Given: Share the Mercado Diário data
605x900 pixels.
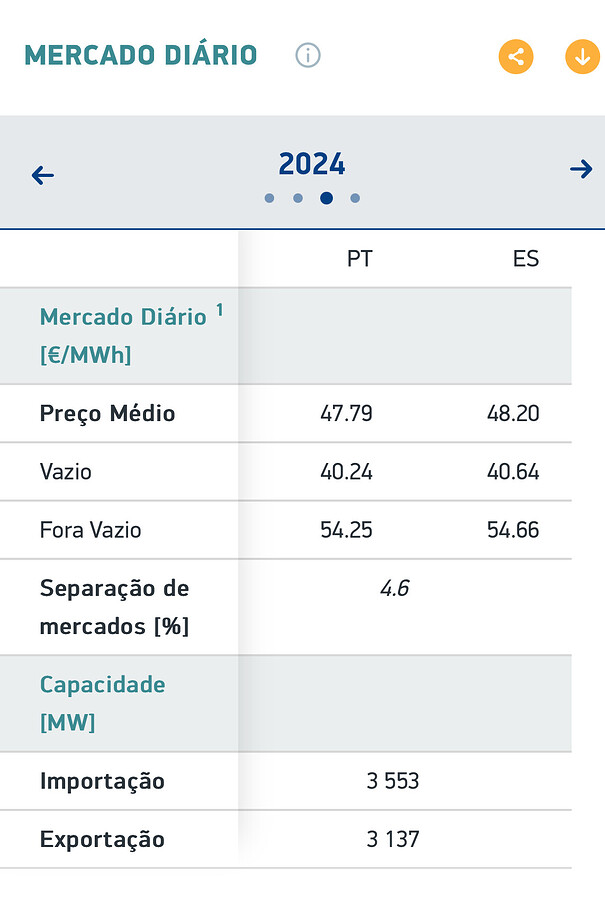Looking at the screenshot, I should pos(516,56).
